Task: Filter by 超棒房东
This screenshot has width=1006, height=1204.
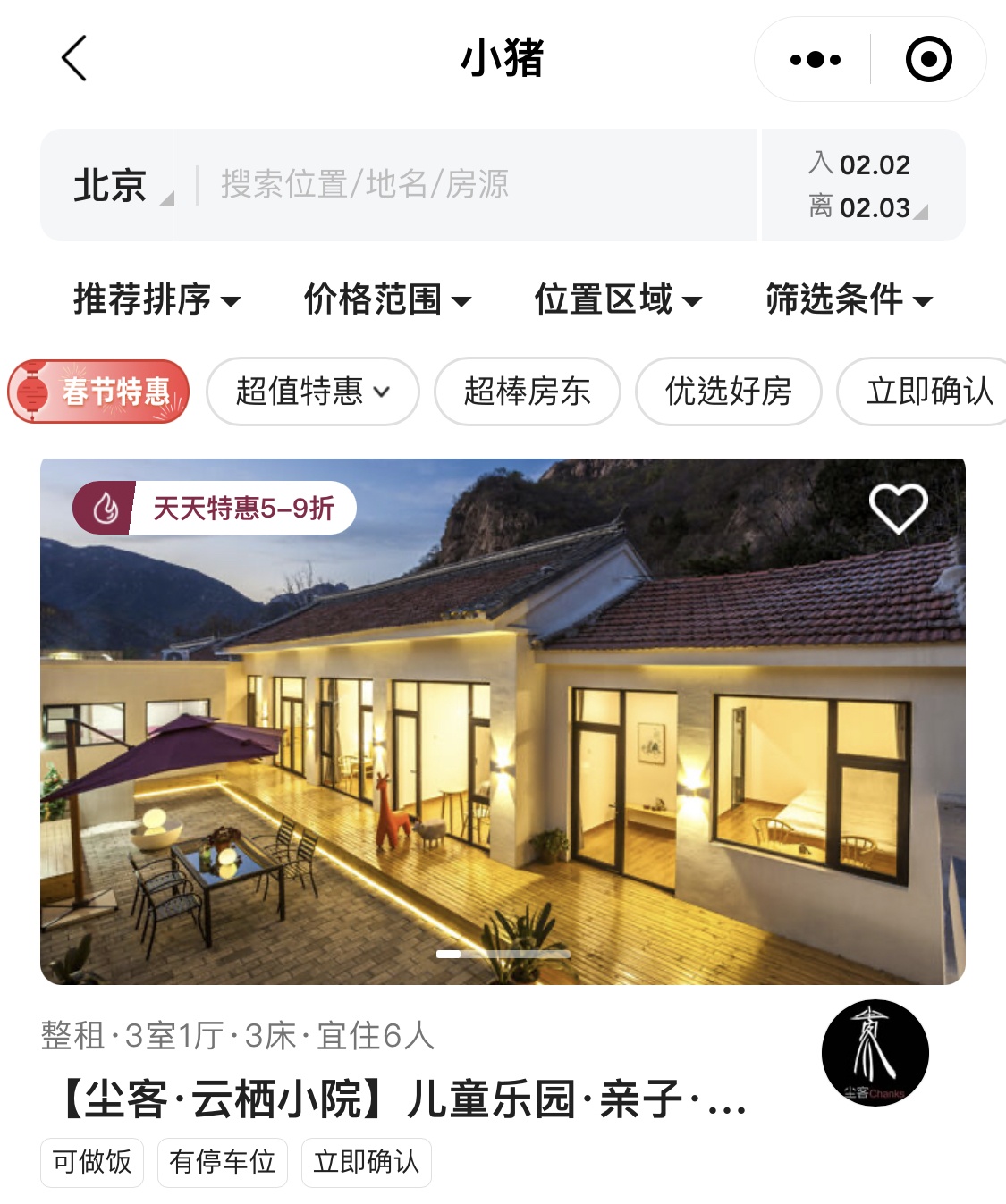Action: (527, 392)
